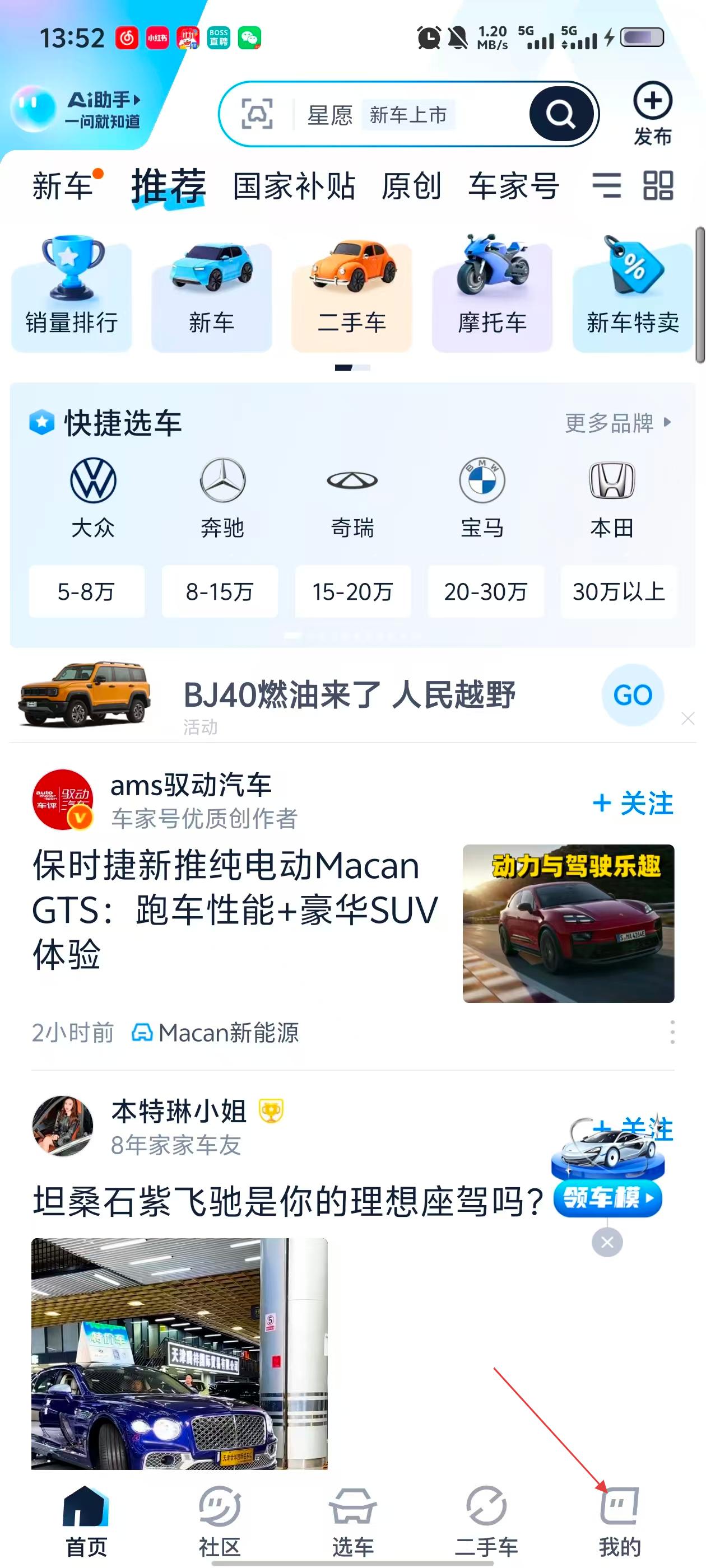
Task: Switch to the 车家号 tab
Action: (x=513, y=186)
